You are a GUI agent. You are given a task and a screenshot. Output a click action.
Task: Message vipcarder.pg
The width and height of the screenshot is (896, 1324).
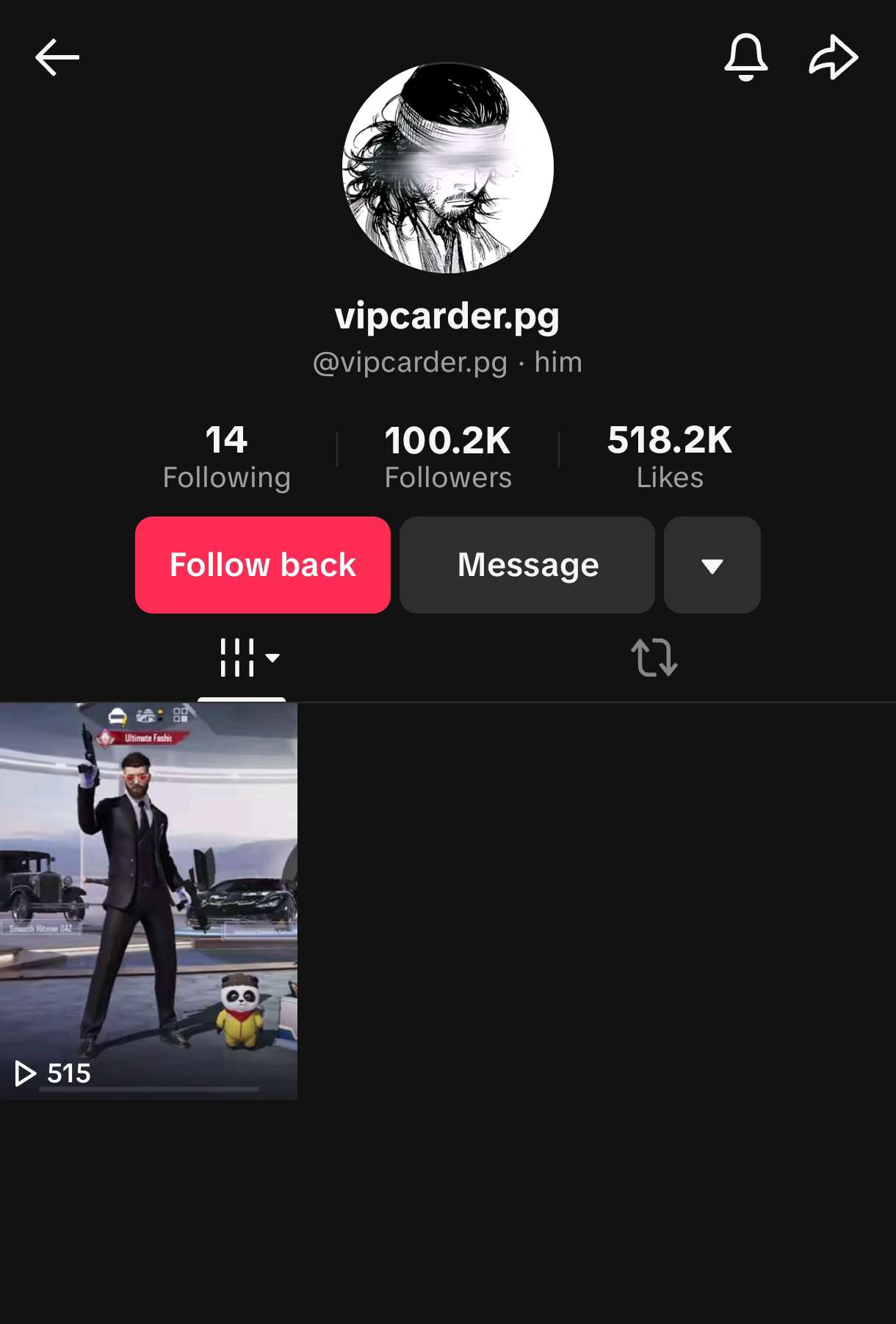[x=527, y=565]
